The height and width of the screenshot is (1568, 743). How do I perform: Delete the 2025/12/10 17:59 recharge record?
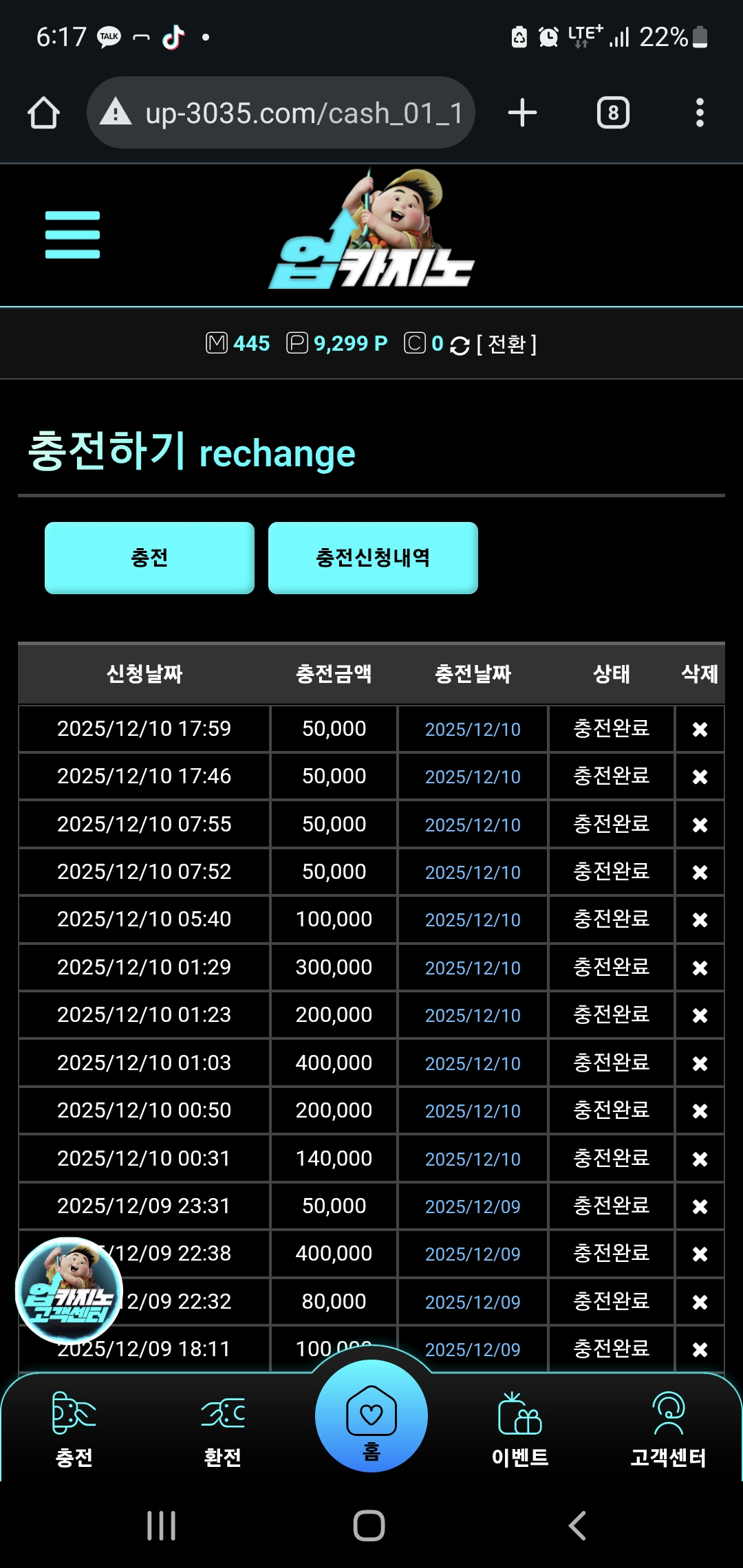point(700,729)
